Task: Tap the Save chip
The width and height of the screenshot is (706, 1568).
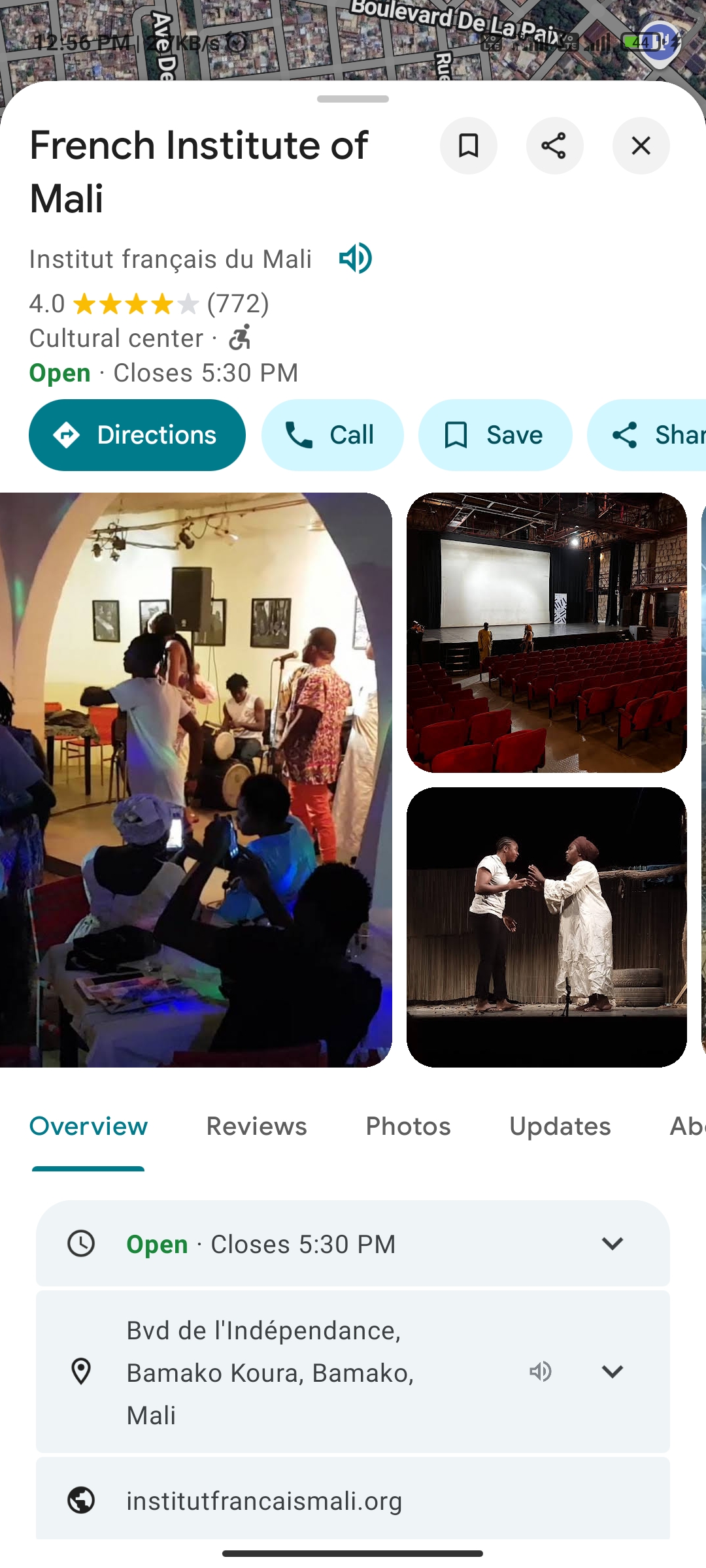Action: click(x=495, y=435)
